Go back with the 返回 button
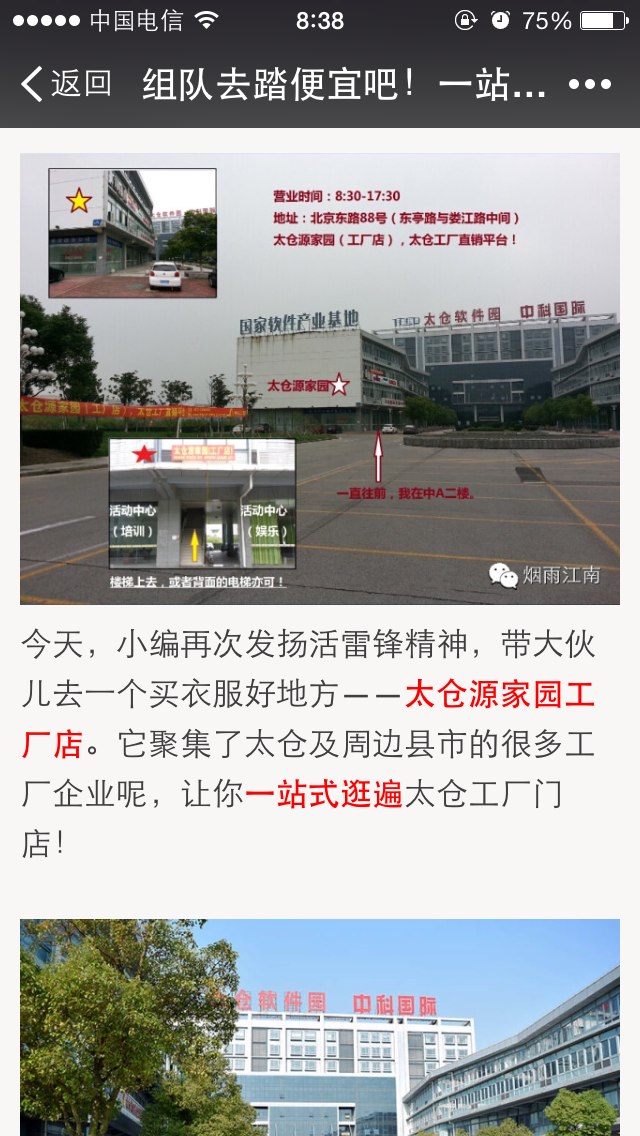Screen dimensions: 640x1136 [66, 84]
